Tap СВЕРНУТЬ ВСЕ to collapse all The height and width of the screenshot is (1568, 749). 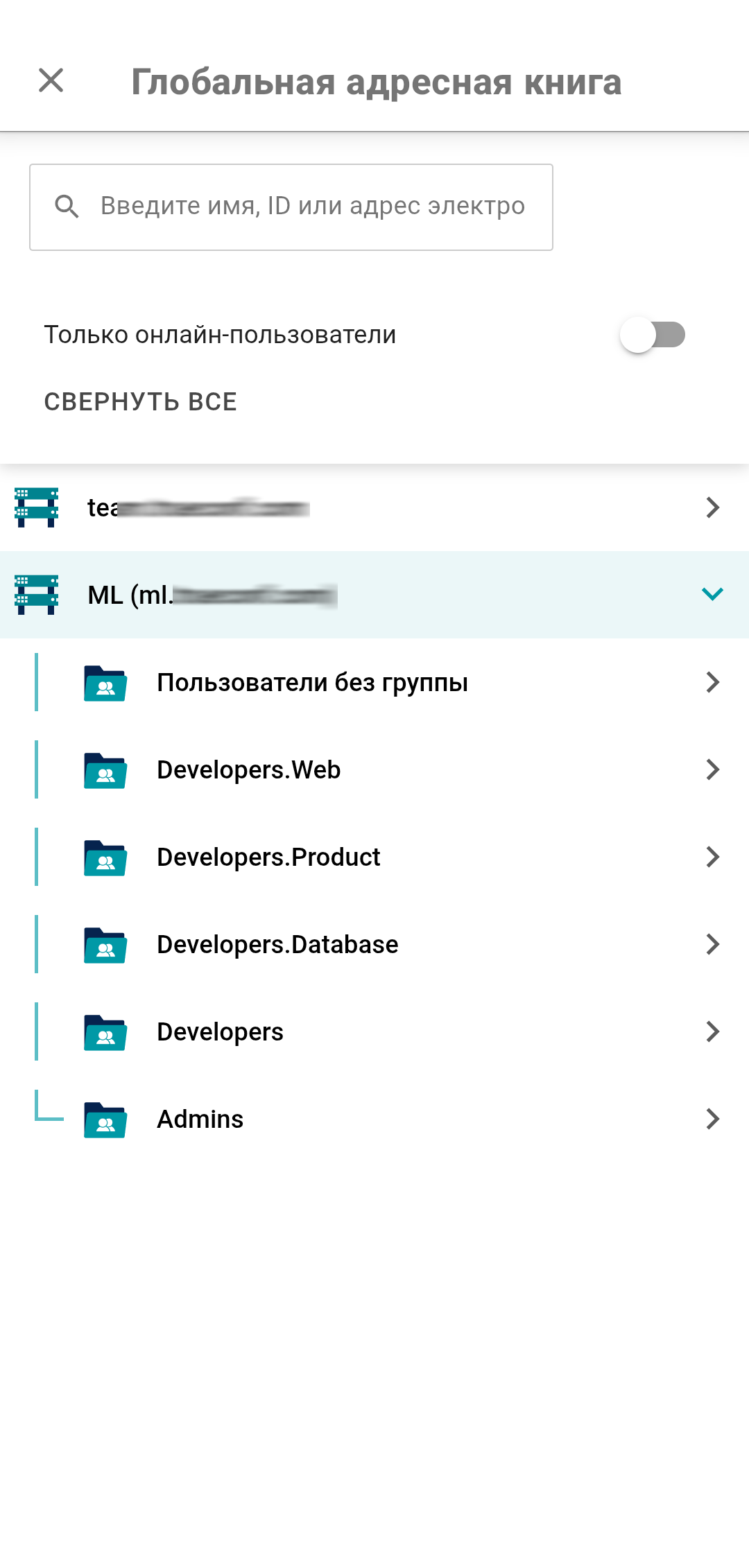coord(141,402)
